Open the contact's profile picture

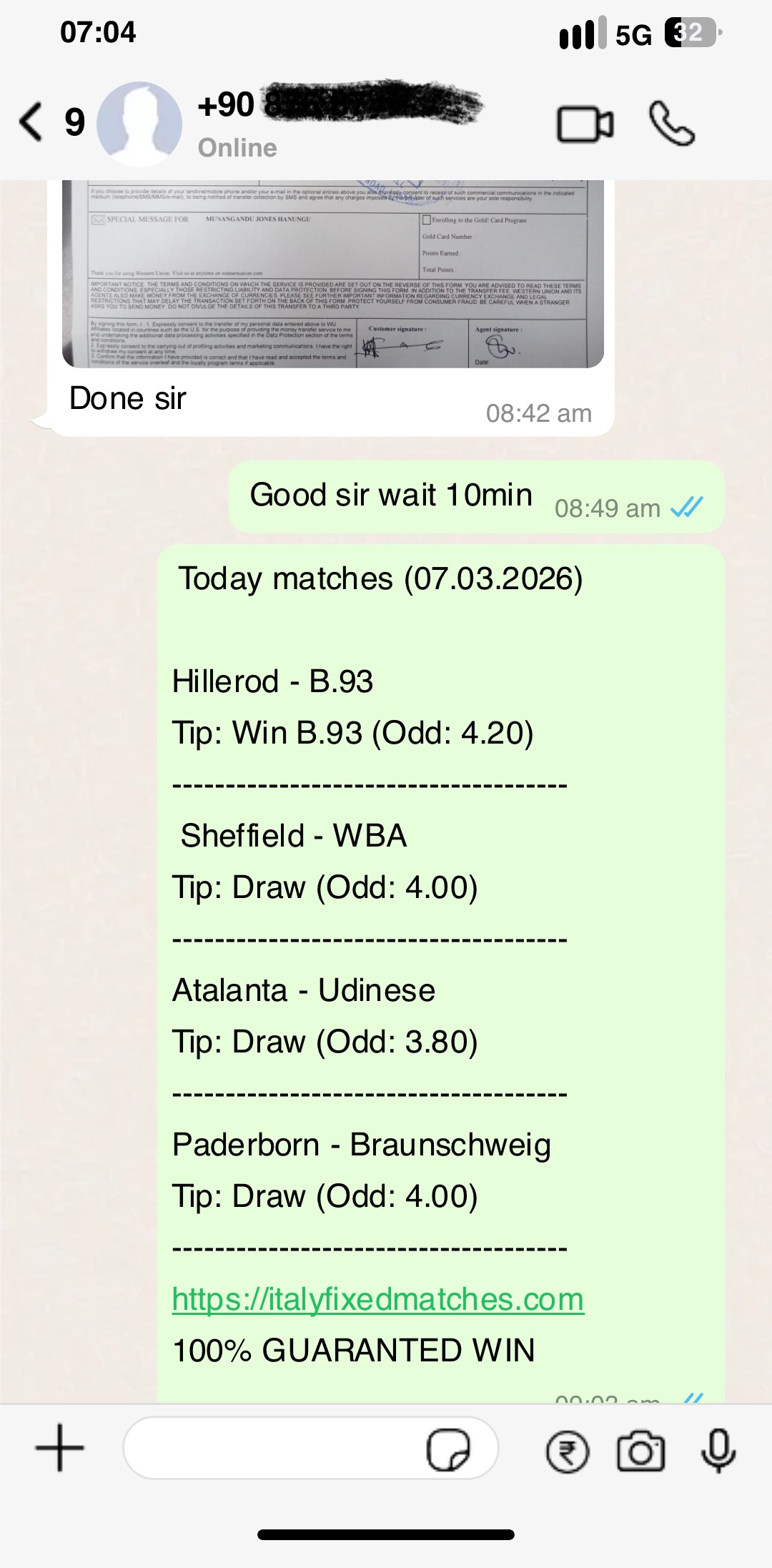pos(139,124)
